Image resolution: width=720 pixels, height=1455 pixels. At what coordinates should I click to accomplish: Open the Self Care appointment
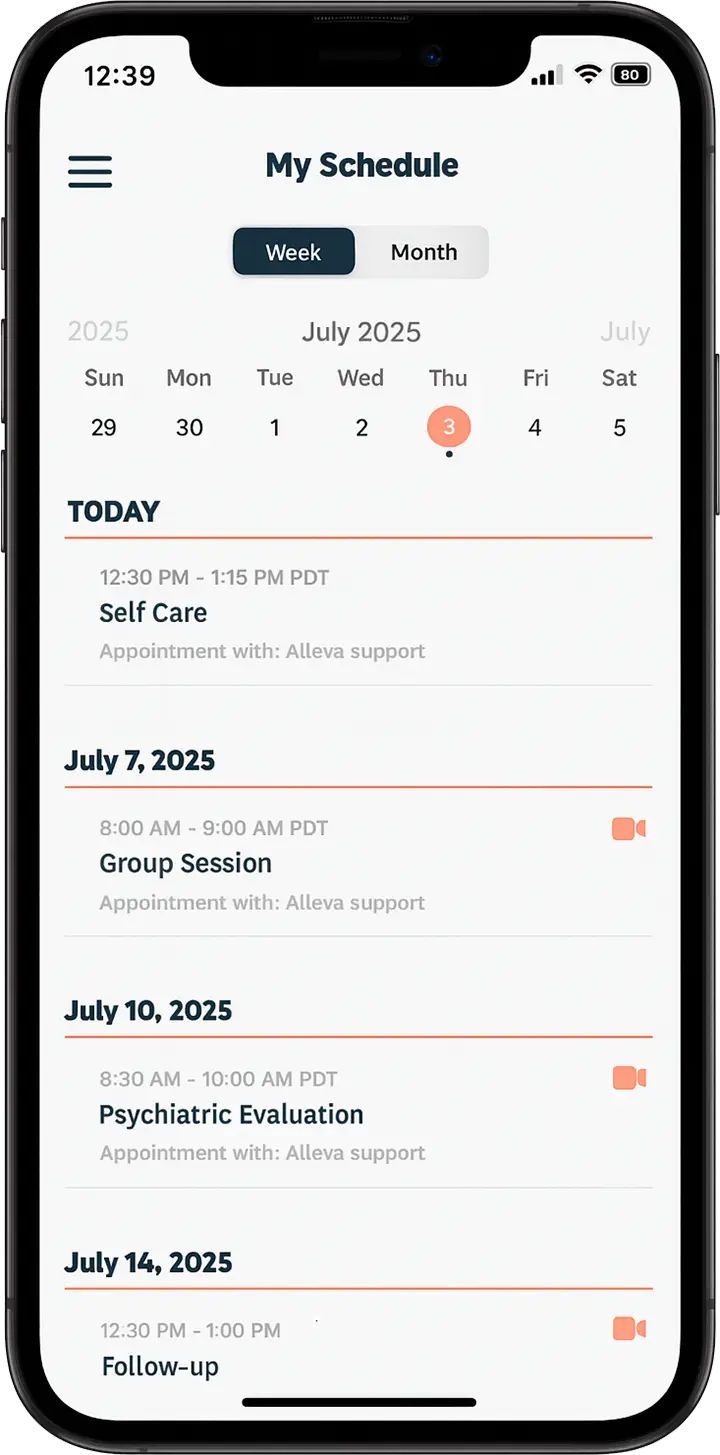pyautogui.click(x=358, y=613)
